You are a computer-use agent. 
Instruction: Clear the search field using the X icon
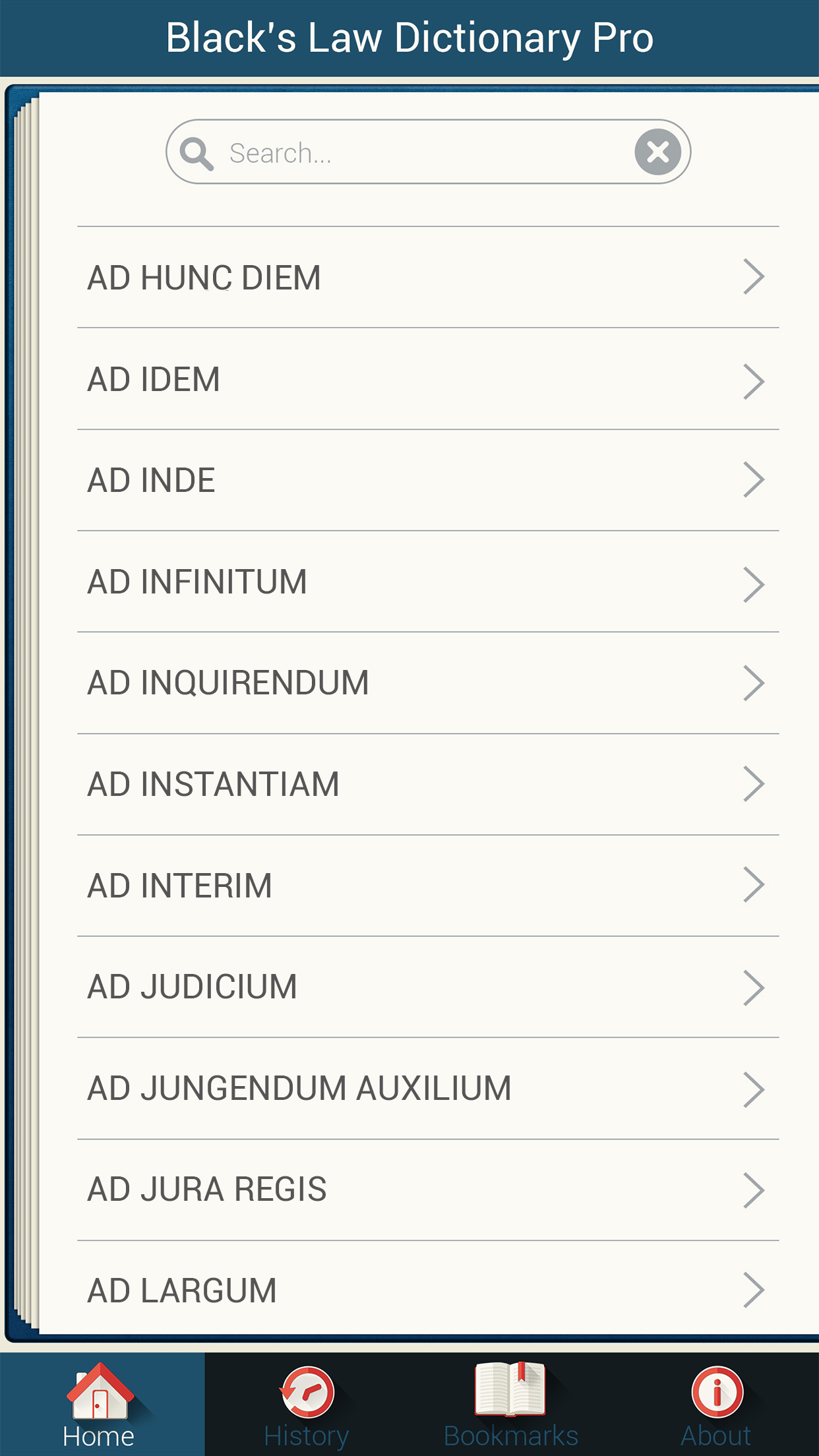point(657,152)
